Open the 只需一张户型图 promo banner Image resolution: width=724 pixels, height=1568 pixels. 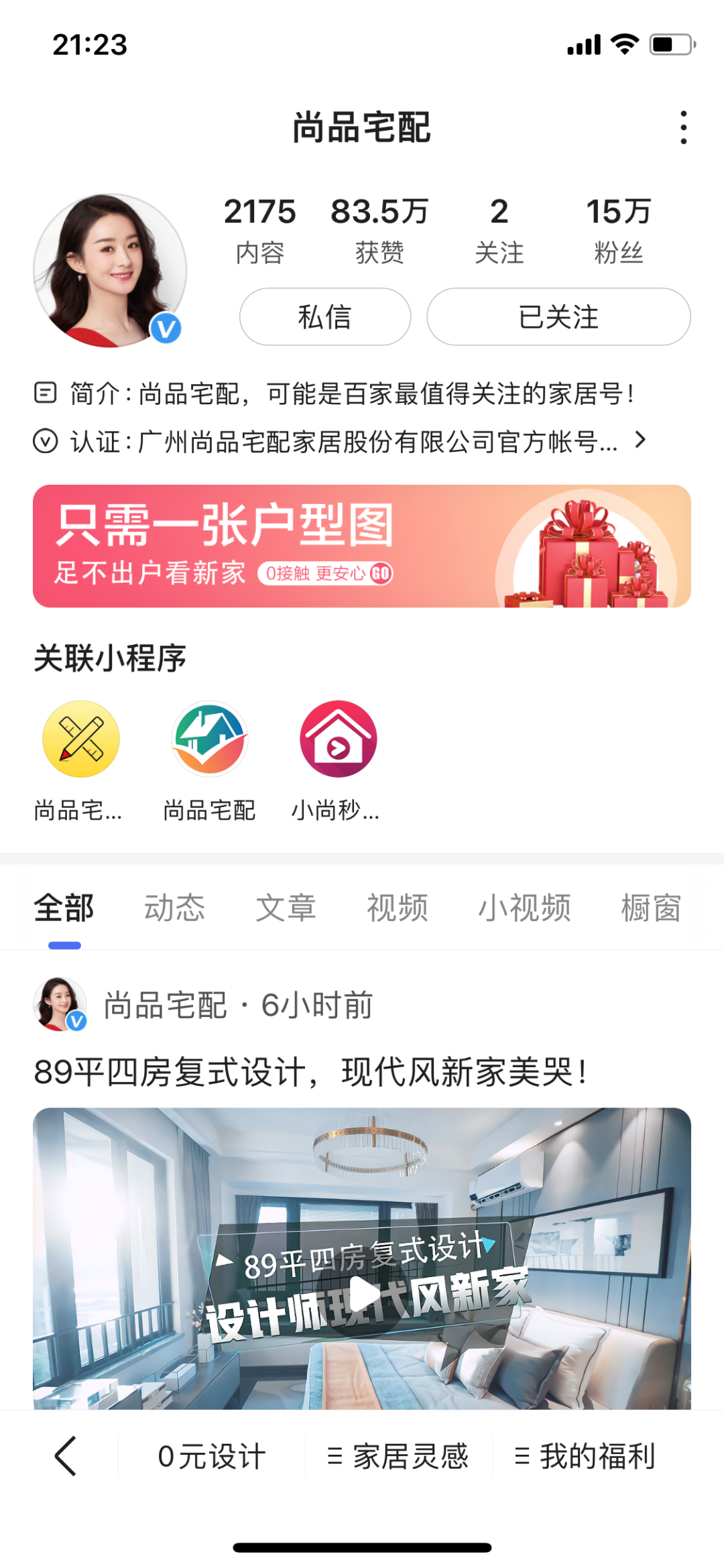click(x=362, y=546)
